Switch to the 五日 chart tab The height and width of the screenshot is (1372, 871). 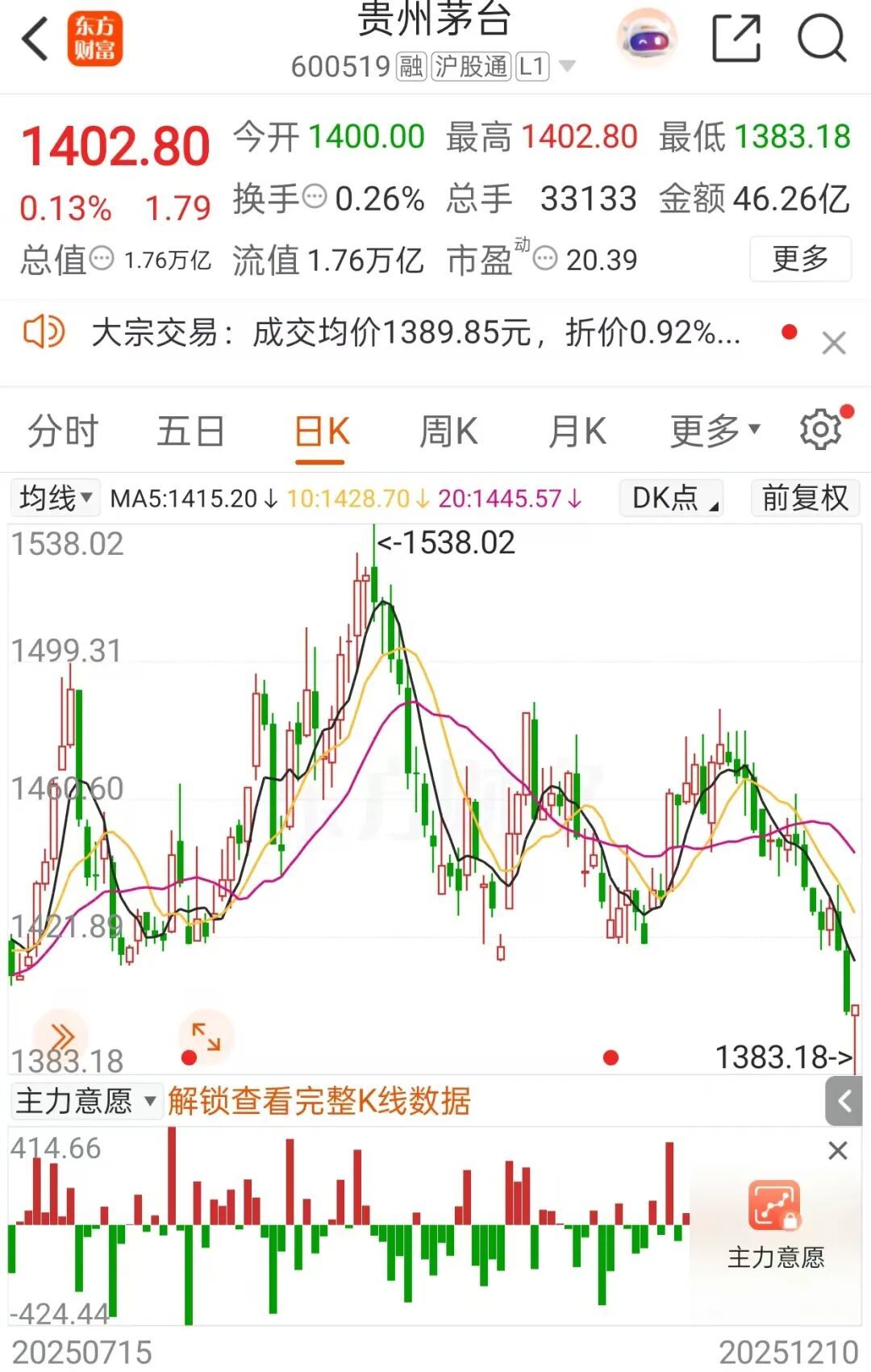tap(190, 432)
